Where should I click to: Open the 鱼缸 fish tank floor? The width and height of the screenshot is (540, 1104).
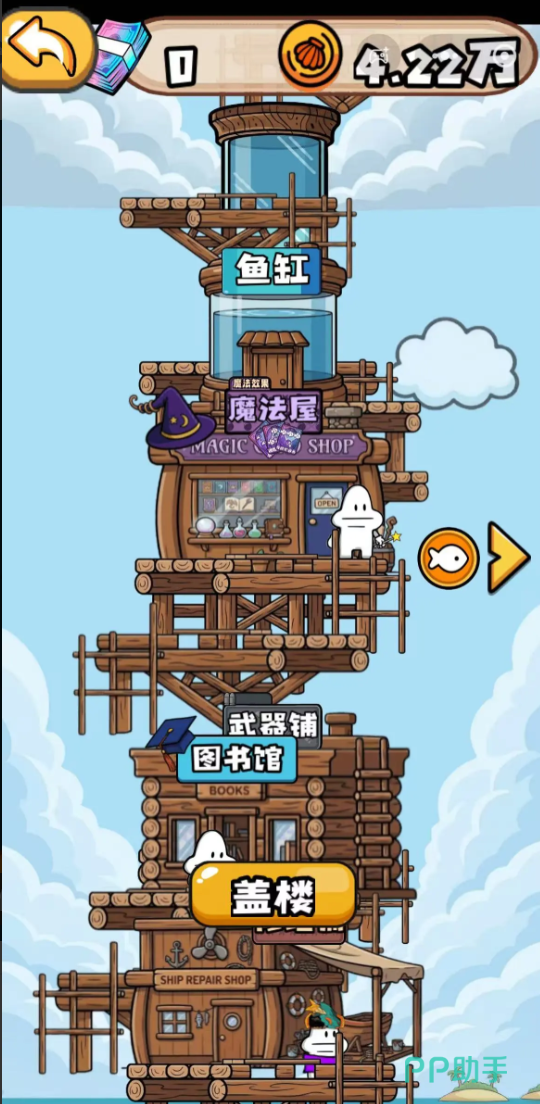[x=272, y=270]
